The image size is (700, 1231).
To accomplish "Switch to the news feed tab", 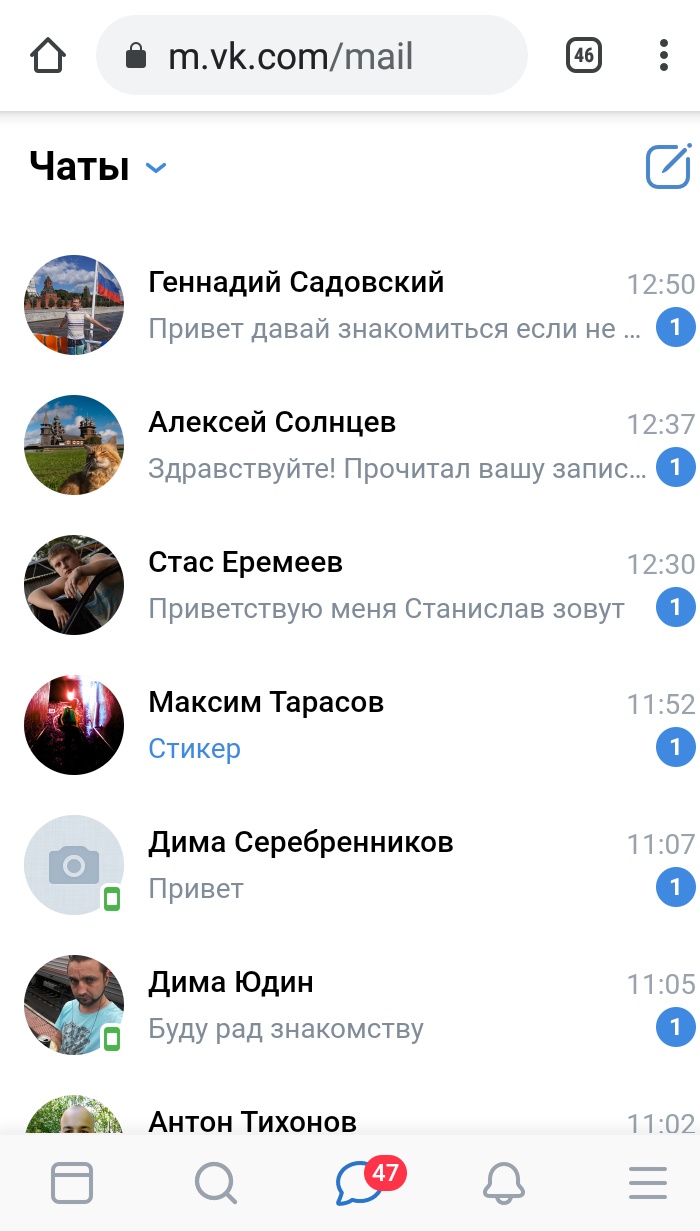I will [72, 1184].
